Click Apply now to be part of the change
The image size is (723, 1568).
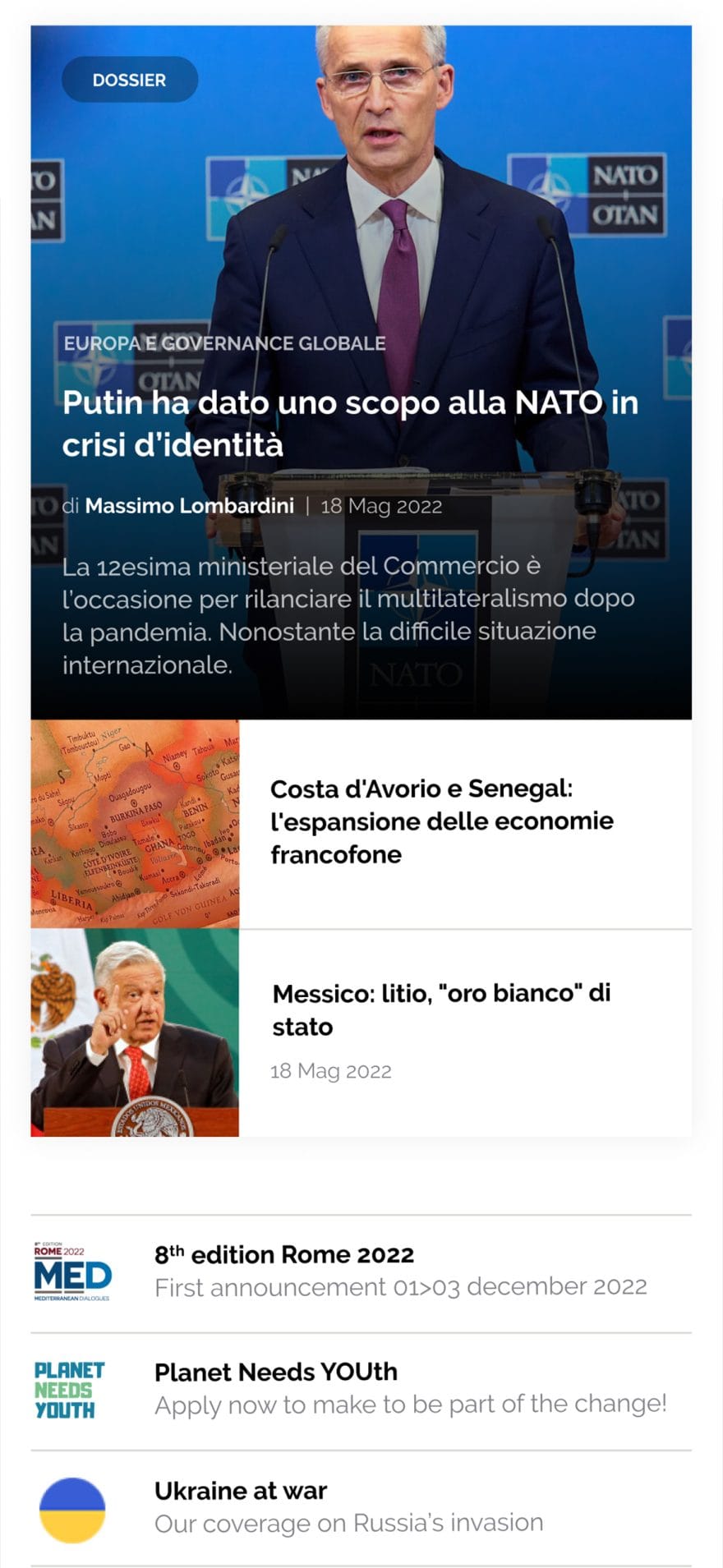(x=411, y=1405)
